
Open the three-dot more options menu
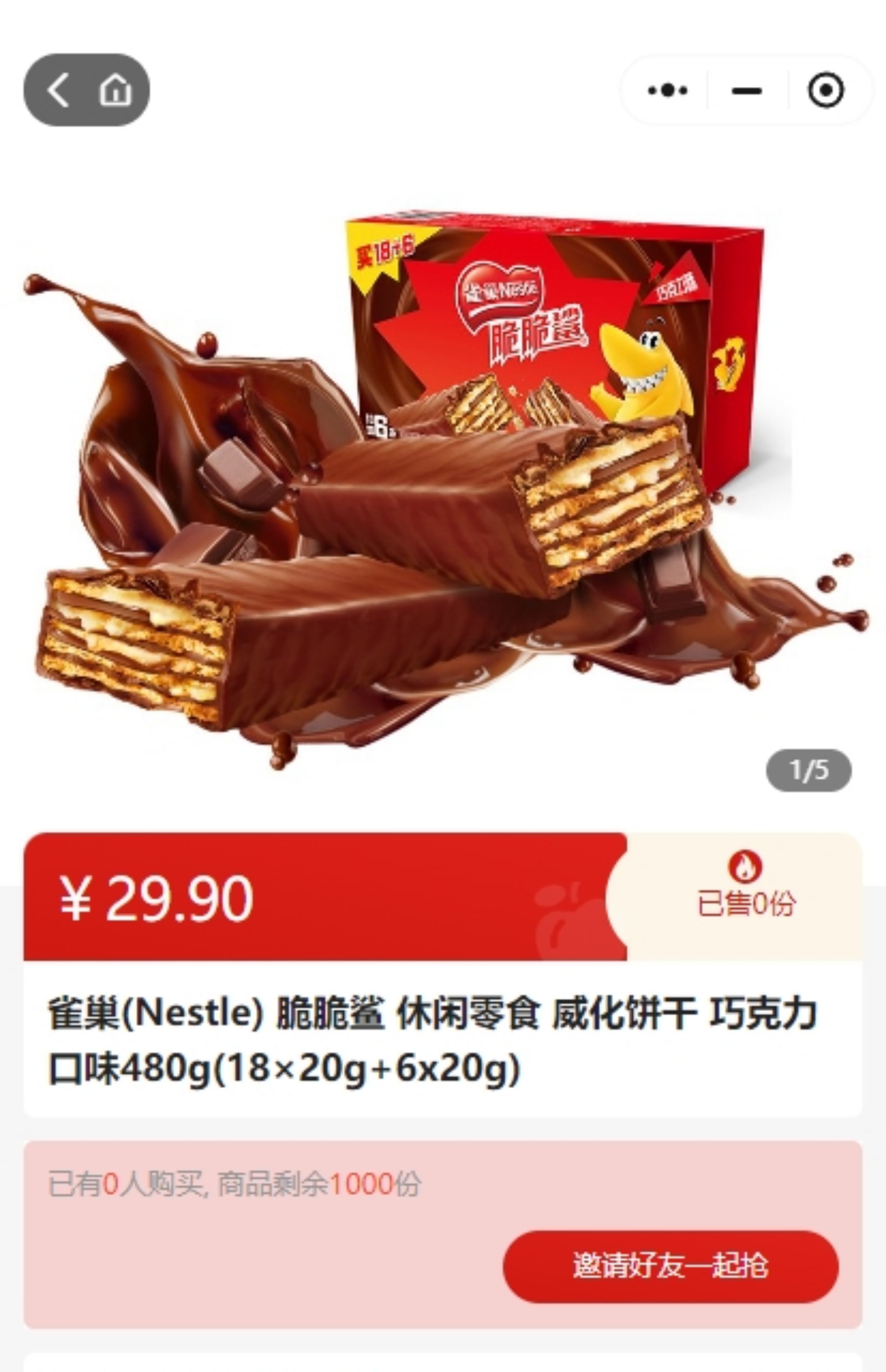(x=667, y=90)
